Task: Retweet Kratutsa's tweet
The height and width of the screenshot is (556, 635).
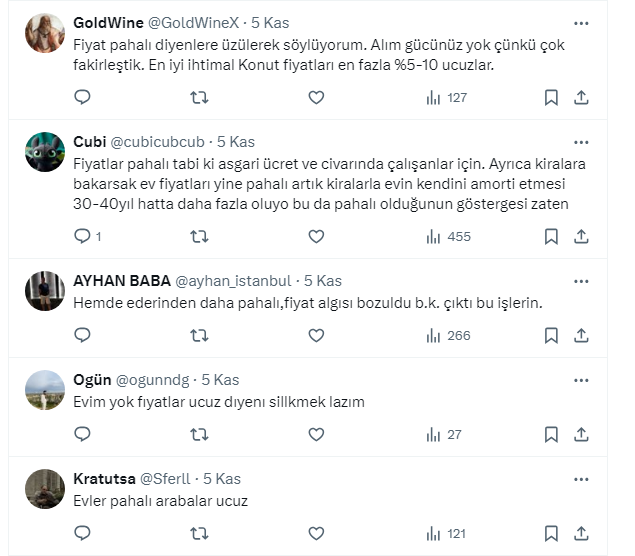Action: (x=199, y=533)
